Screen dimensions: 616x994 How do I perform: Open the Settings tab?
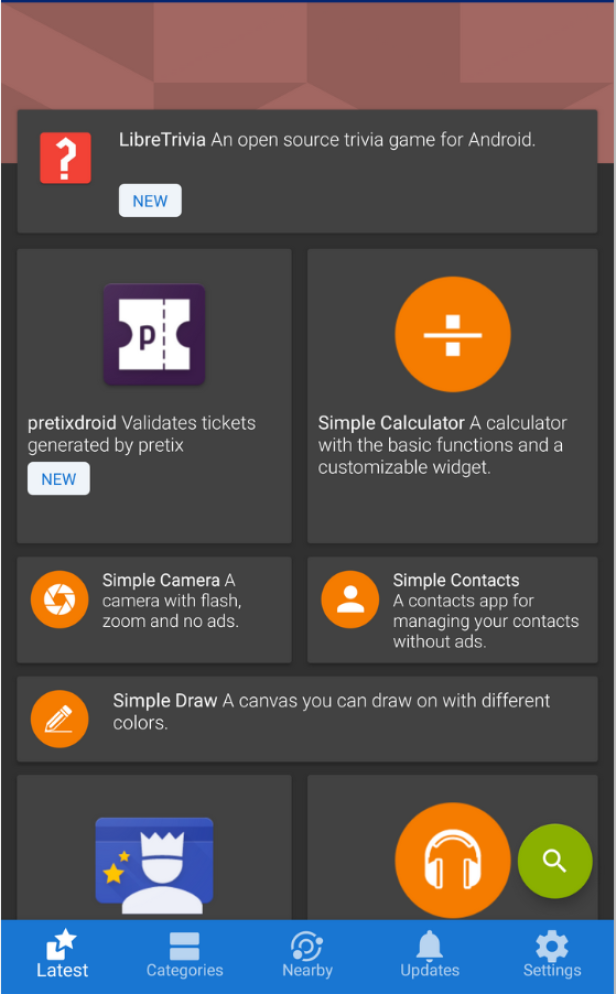point(552,956)
